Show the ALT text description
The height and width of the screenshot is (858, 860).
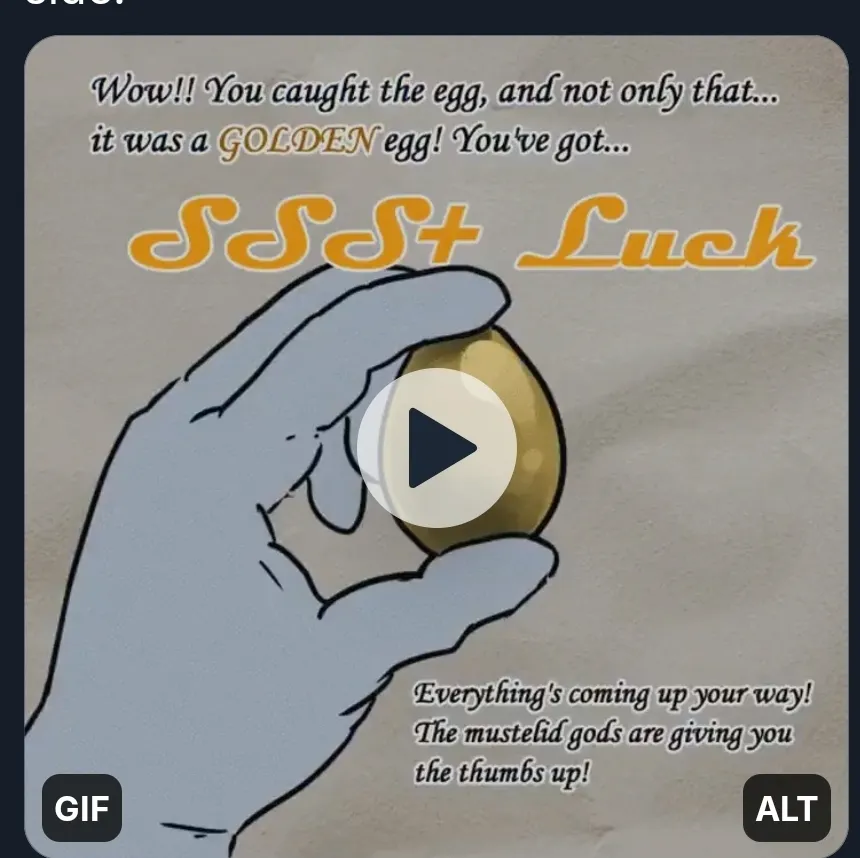786,808
